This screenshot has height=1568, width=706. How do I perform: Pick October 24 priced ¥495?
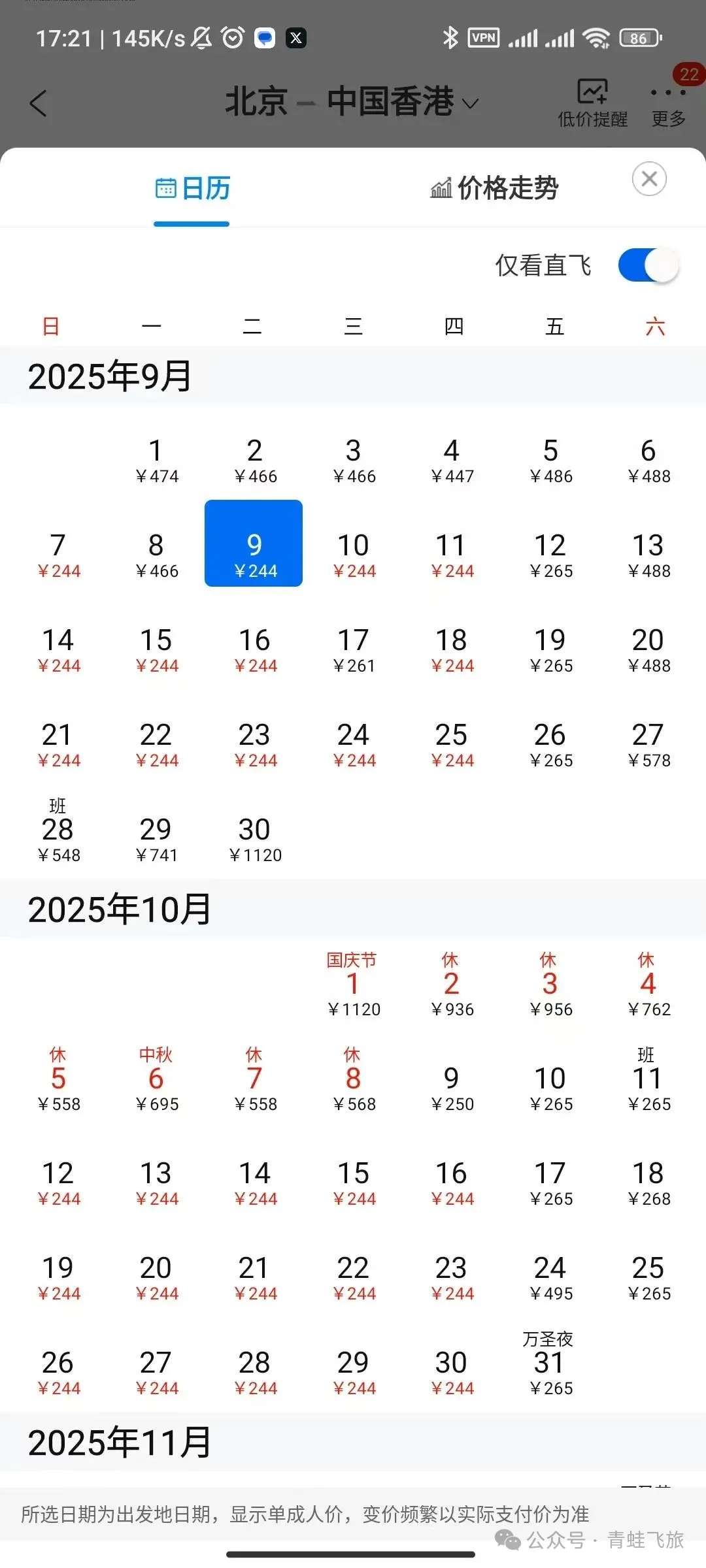550,1277
